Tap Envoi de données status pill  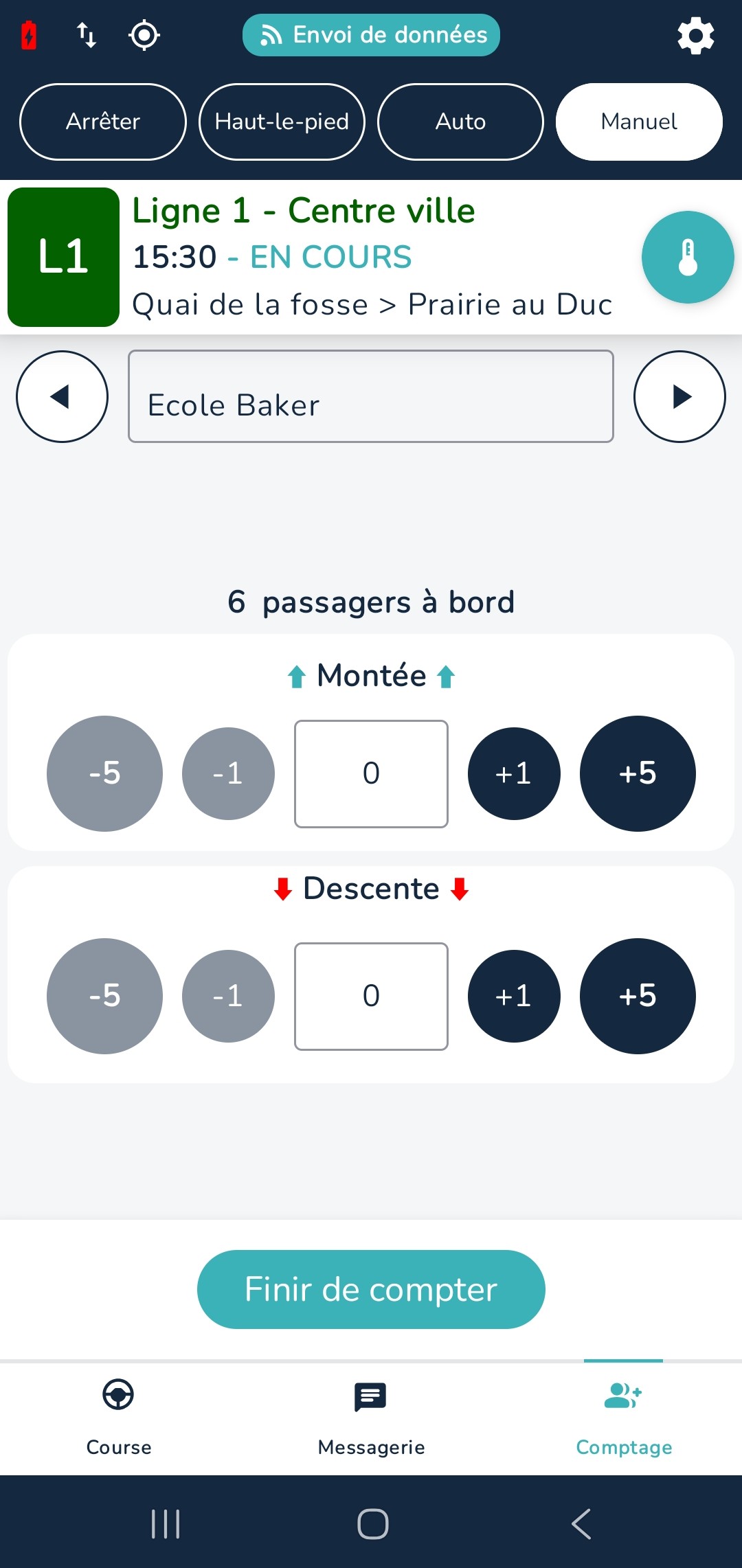click(371, 35)
